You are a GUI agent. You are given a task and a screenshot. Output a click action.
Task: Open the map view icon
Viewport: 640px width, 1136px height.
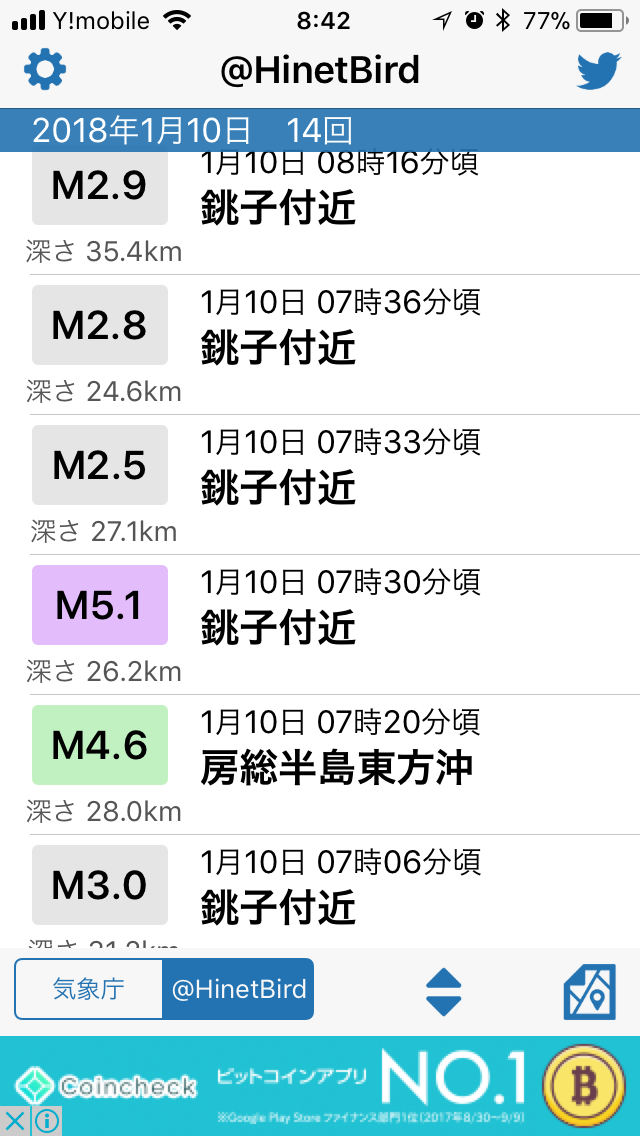coord(589,992)
